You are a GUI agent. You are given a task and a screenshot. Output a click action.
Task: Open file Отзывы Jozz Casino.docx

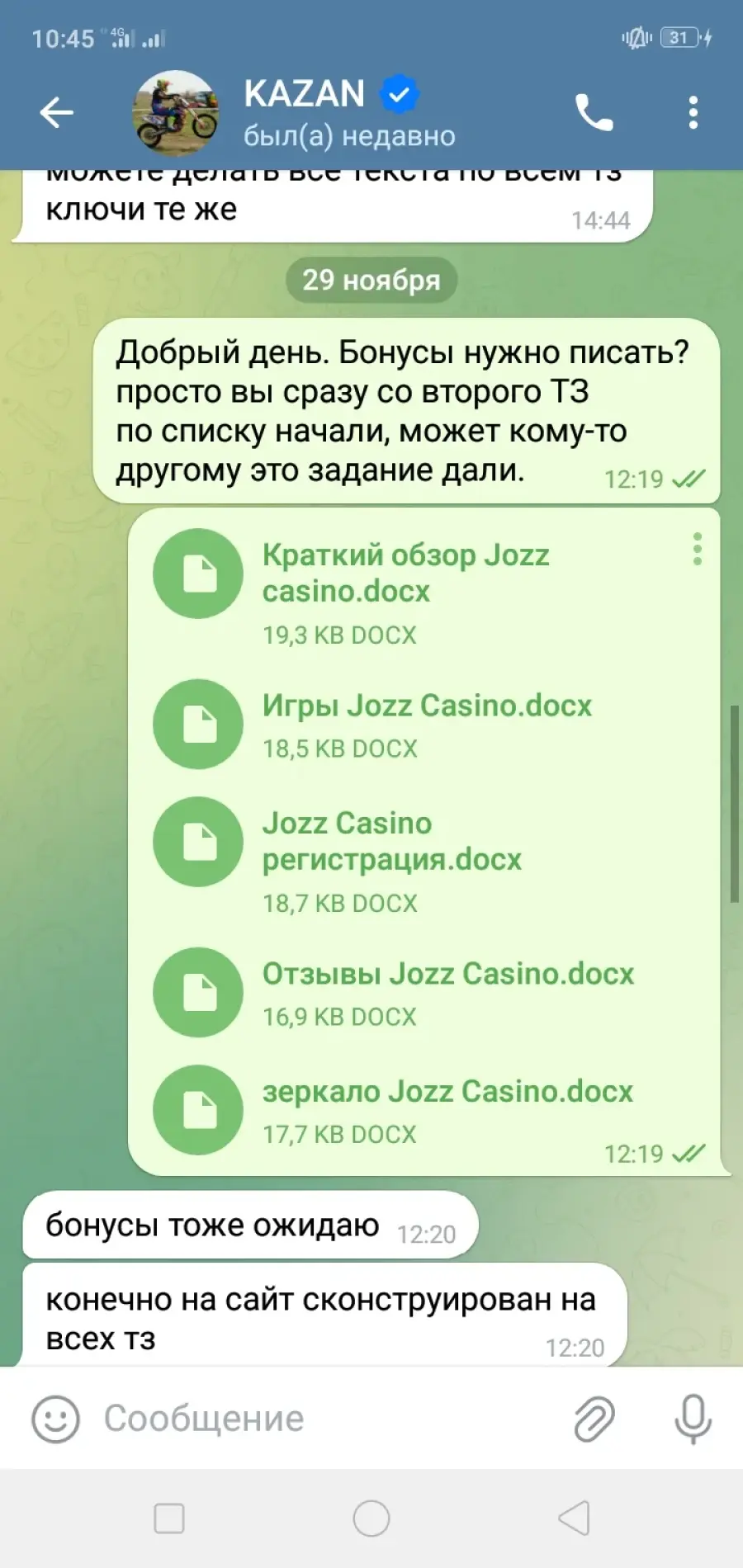198,992
